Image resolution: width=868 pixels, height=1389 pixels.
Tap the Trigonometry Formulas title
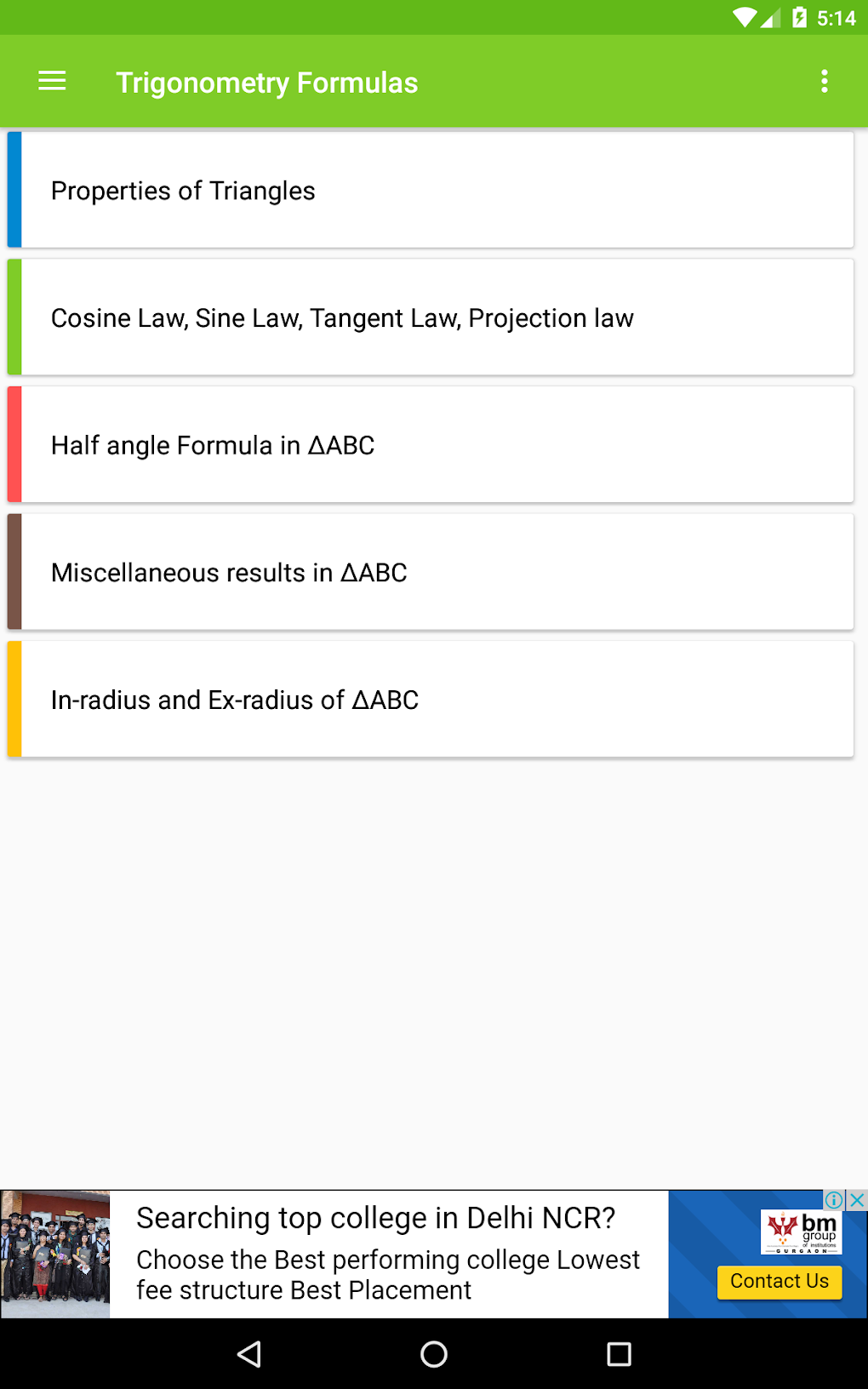coord(267,82)
